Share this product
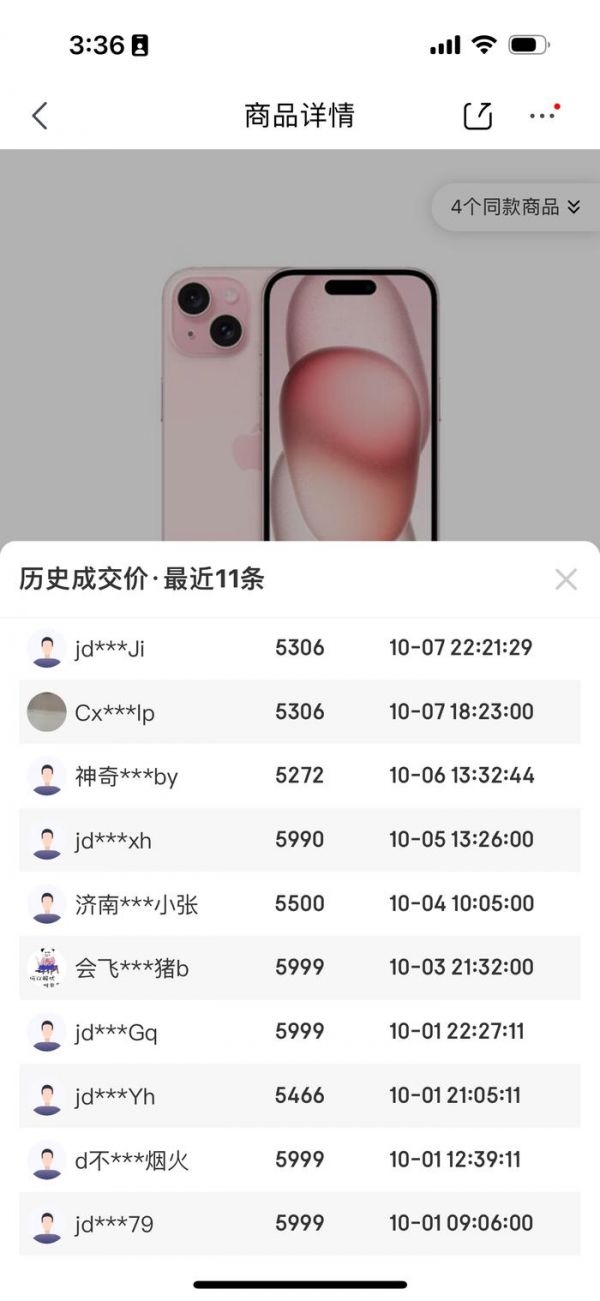 [x=478, y=116]
